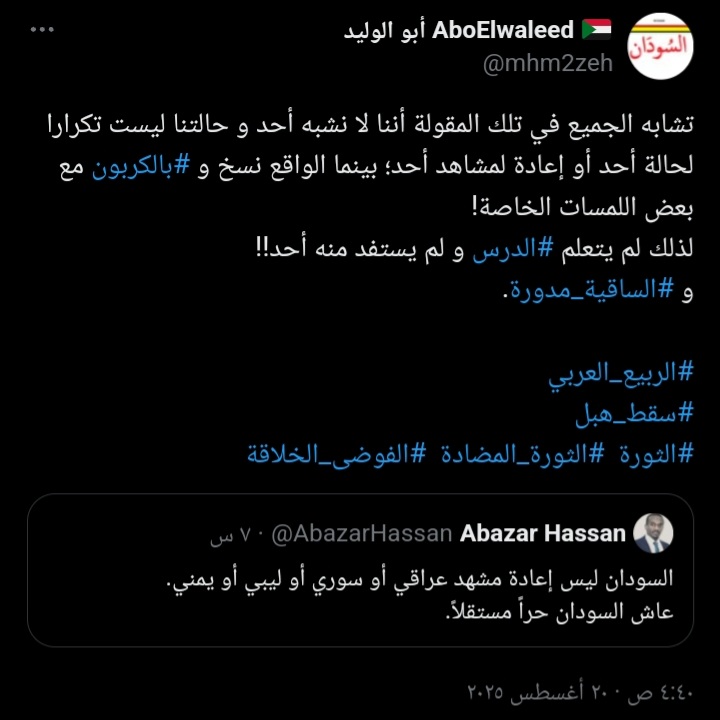
Task: Open hashtag #سقط_هبل
Action: [x=635, y=414]
